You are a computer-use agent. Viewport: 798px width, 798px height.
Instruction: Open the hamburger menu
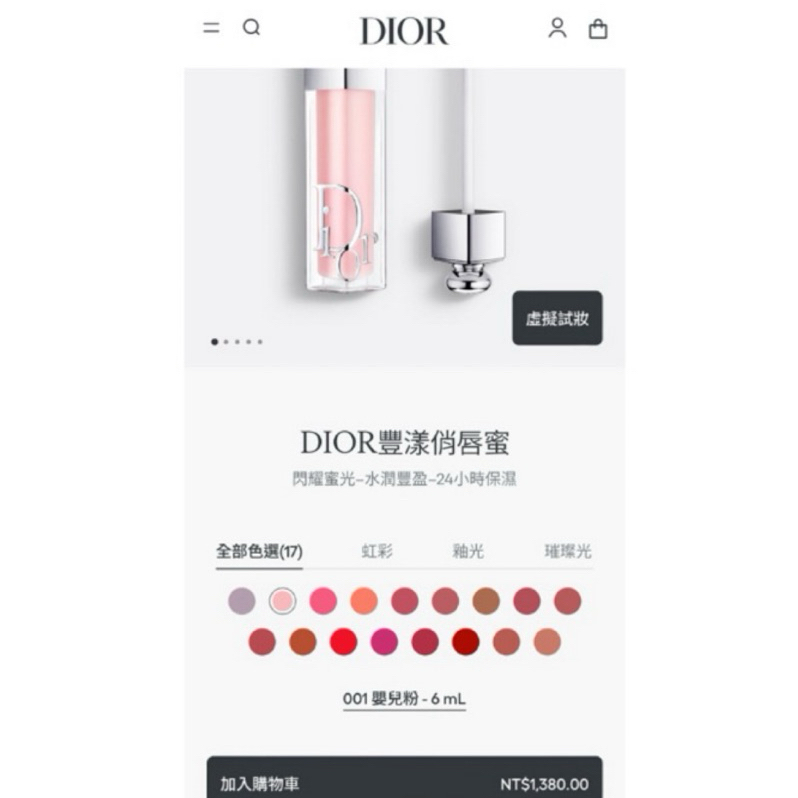tap(211, 28)
